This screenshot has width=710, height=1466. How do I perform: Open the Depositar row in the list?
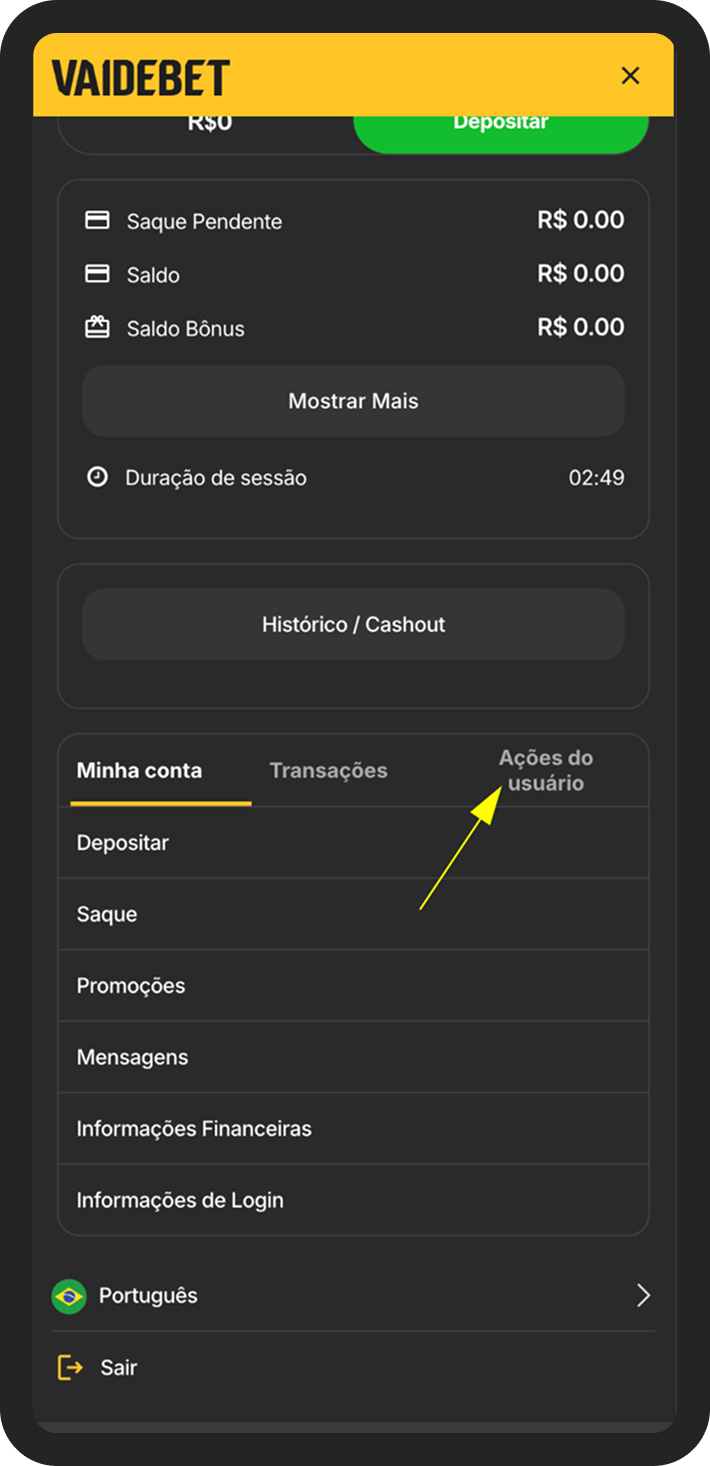pyautogui.click(x=353, y=843)
